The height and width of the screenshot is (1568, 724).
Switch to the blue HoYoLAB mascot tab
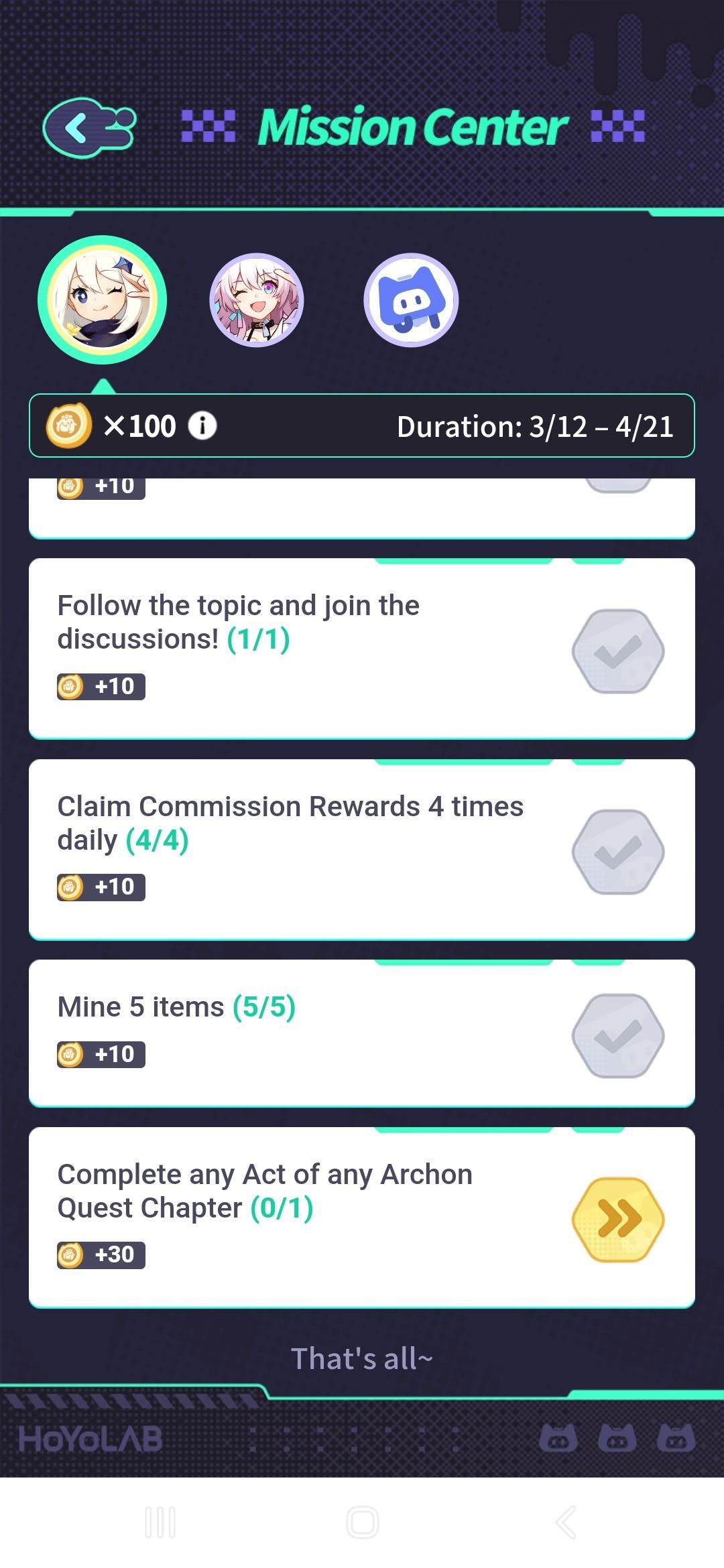(411, 300)
